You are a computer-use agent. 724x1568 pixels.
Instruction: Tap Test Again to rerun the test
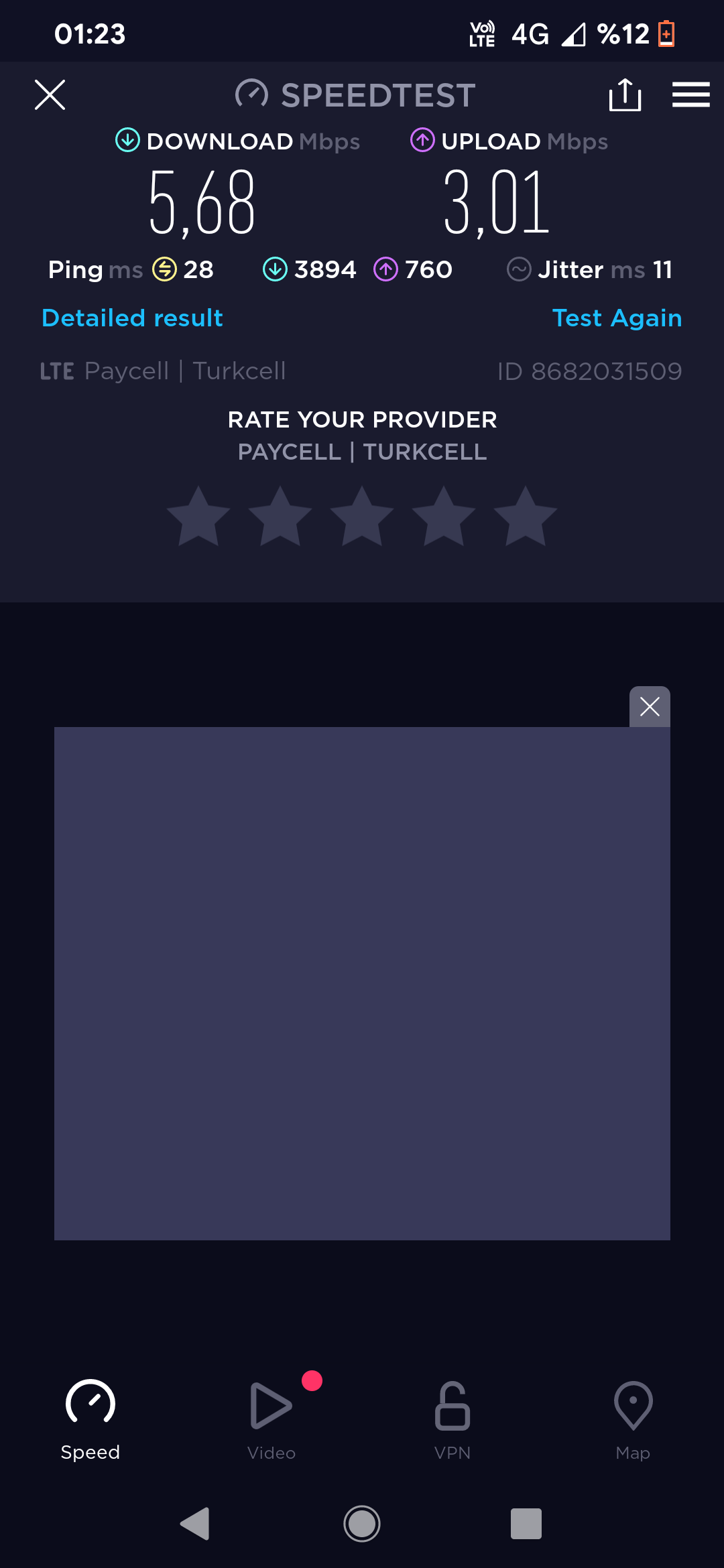click(617, 318)
